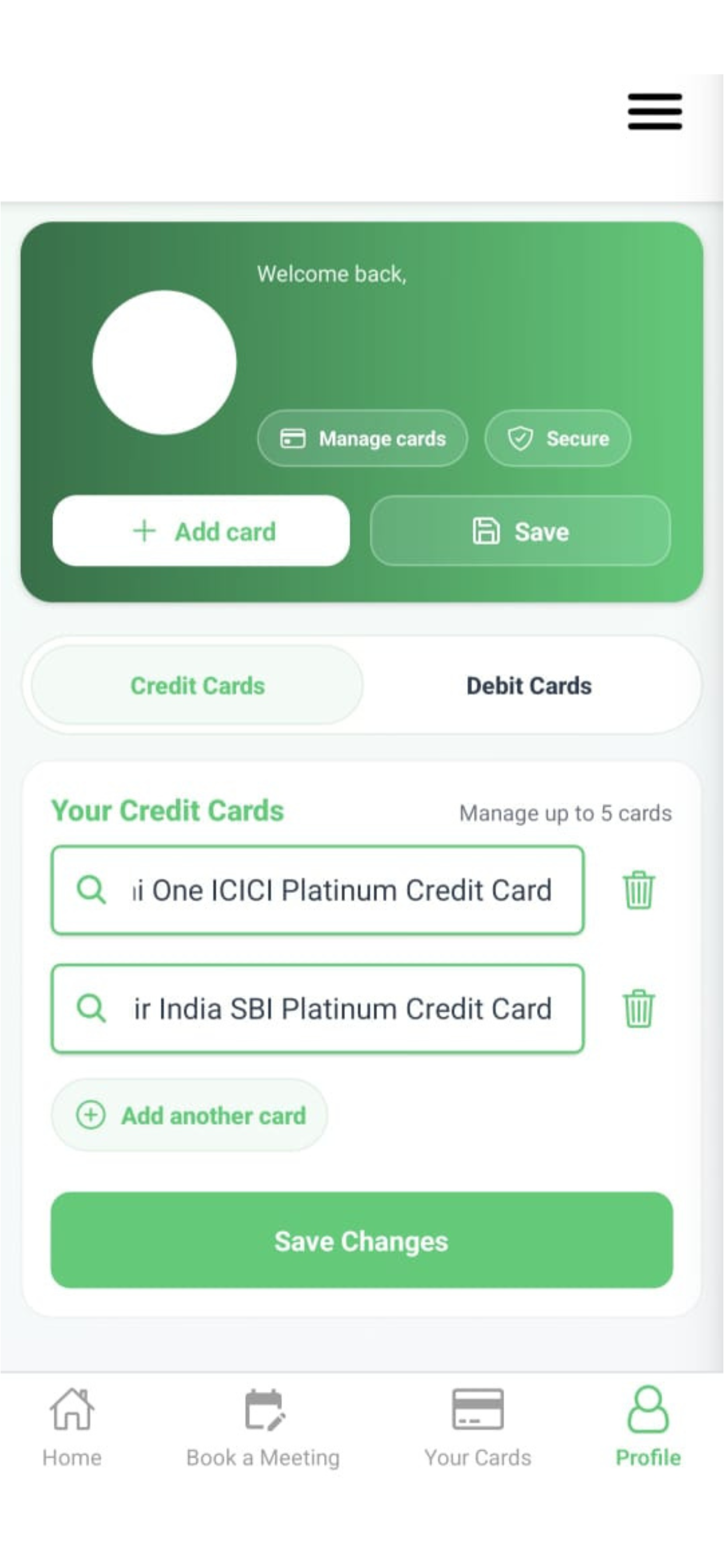Delete the Air India SBI Platinum card
724x1568 pixels.
pos(638,1009)
